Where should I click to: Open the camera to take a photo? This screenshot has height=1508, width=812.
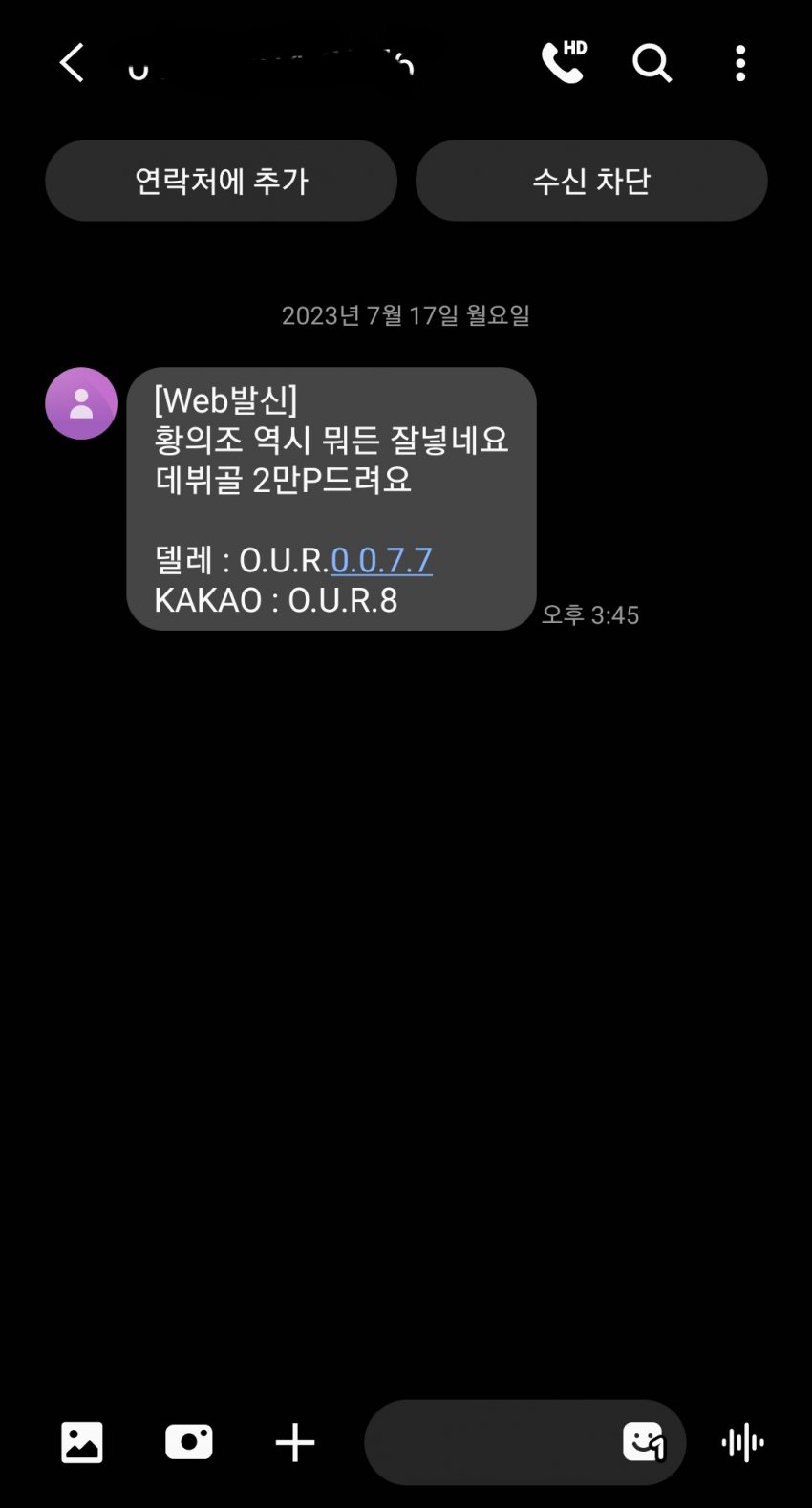[x=189, y=1442]
